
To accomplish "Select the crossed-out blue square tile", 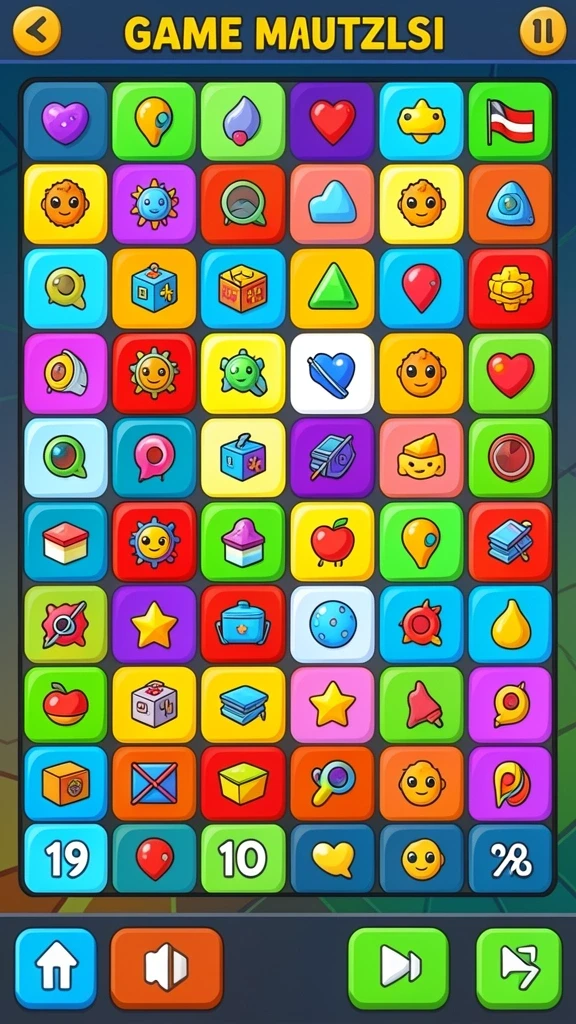I will click(154, 784).
